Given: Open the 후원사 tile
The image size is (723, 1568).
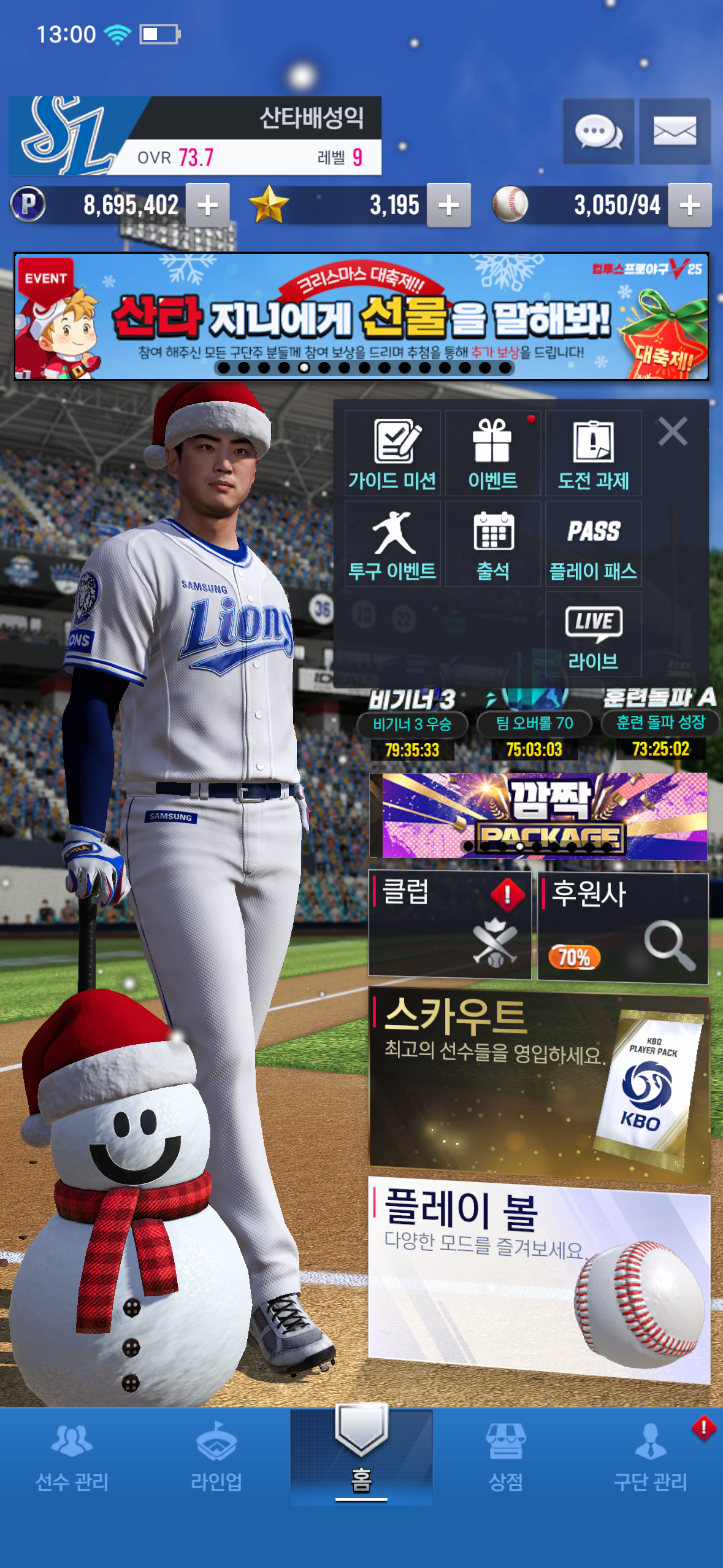Looking at the screenshot, I should (622, 928).
